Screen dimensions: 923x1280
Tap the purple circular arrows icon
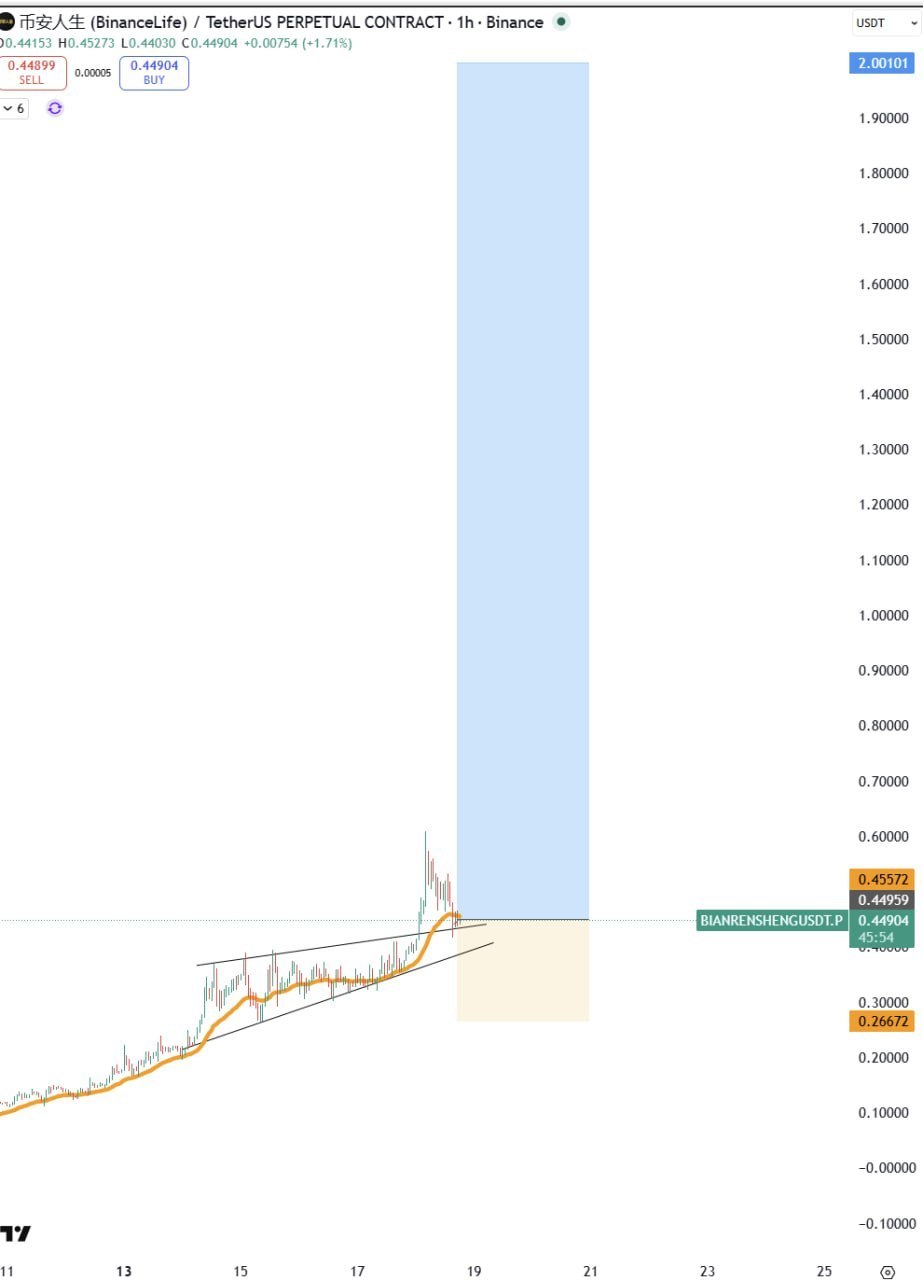tap(55, 108)
